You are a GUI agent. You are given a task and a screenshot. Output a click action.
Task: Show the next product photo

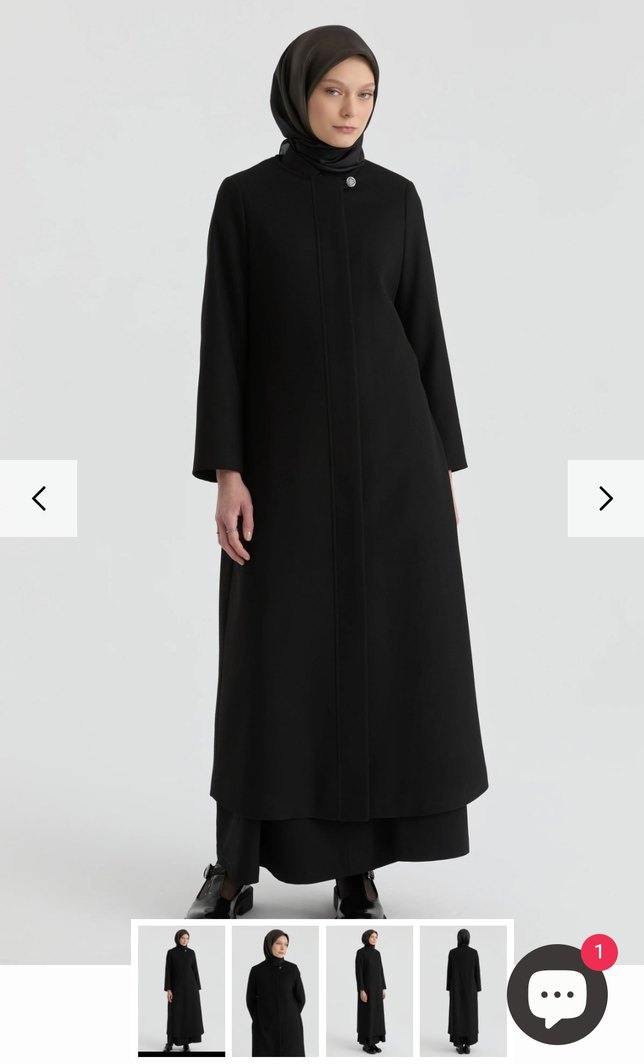605,498
